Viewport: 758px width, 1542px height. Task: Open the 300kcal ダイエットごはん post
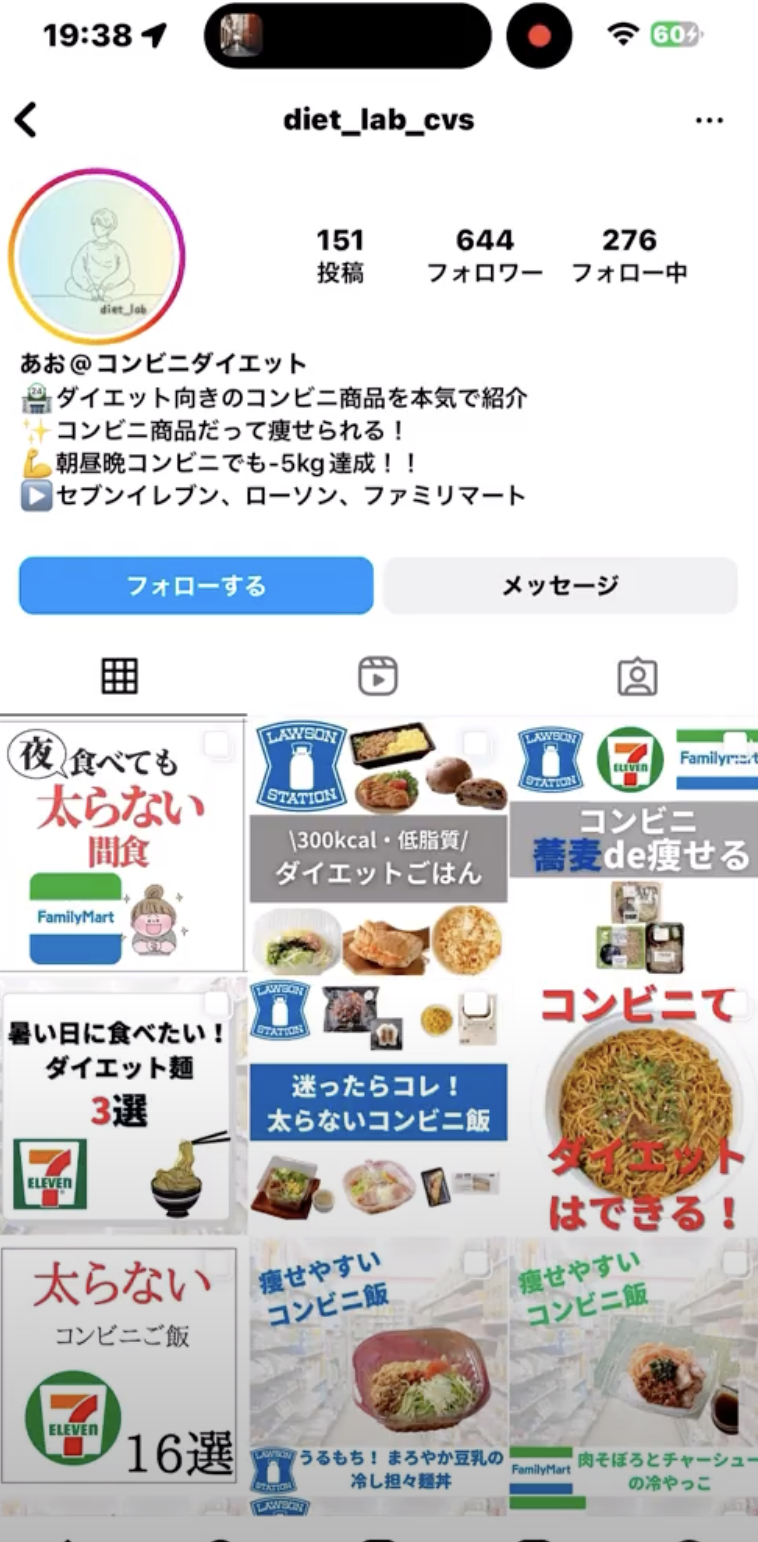378,845
